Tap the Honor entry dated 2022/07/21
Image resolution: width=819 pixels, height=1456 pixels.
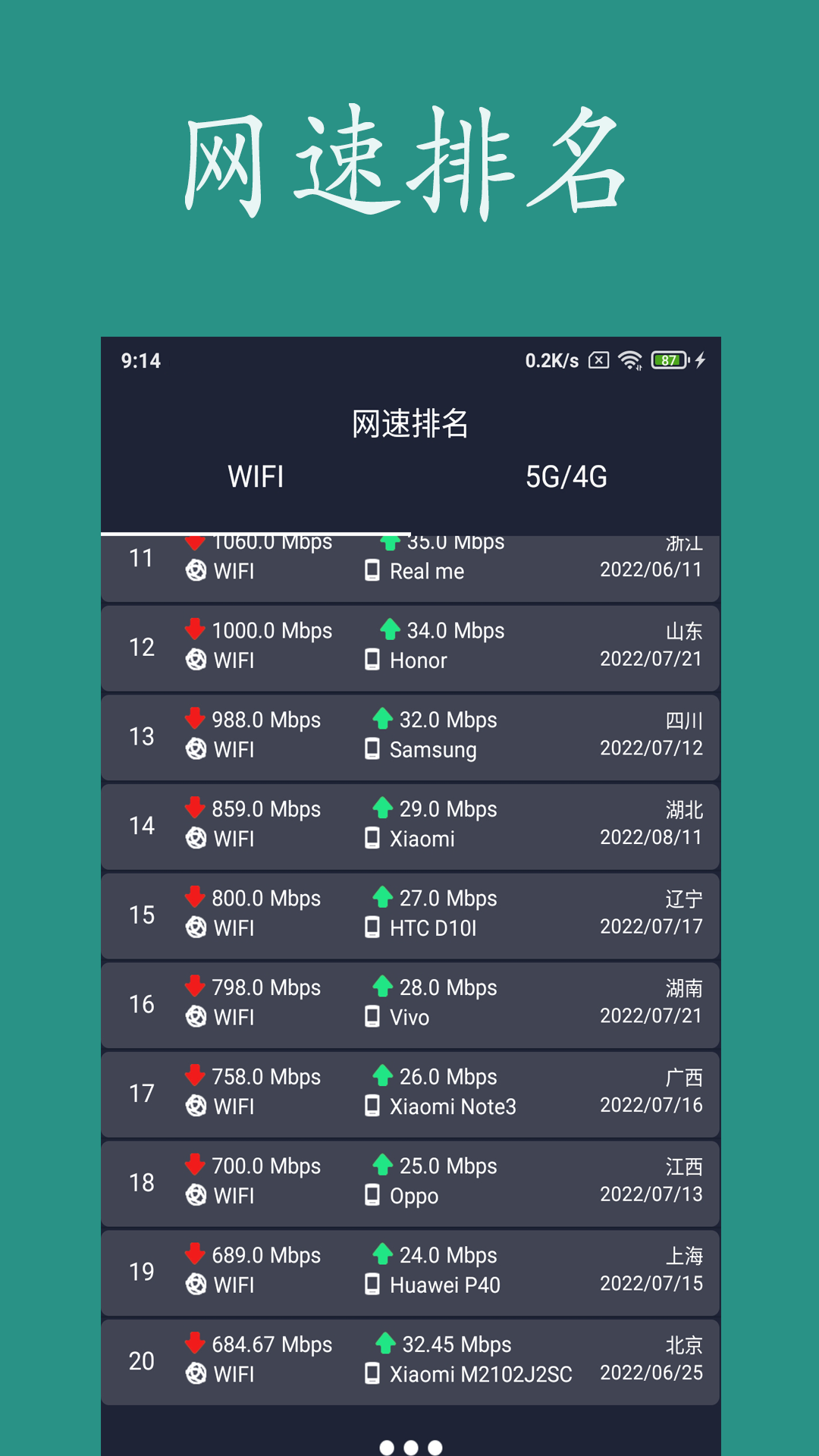pyautogui.click(x=409, y=647)
